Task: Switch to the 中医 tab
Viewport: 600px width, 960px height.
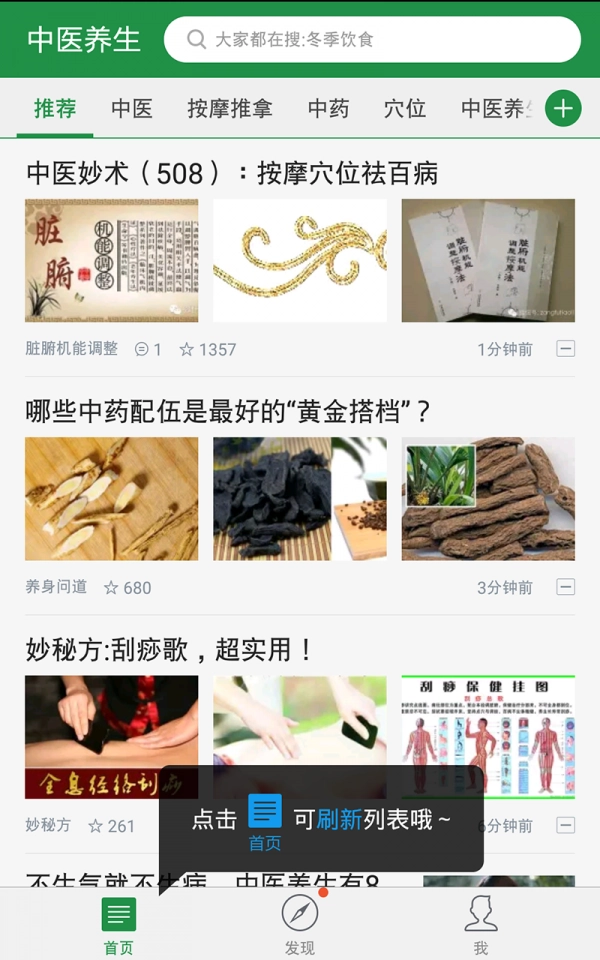Action: click(132, 108)
